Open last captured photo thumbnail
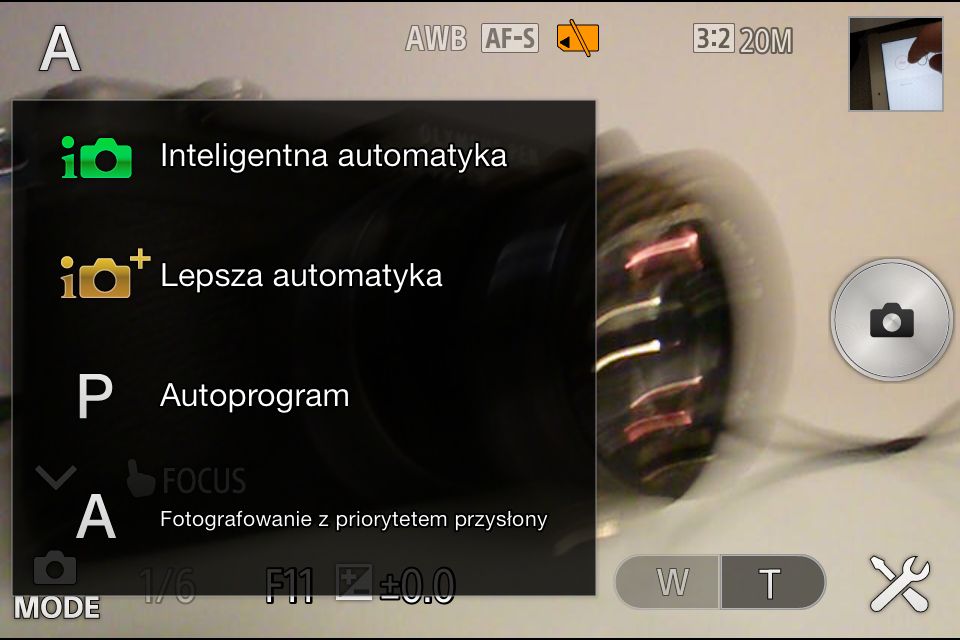This screenshot has height=640, width=960. 895,63
